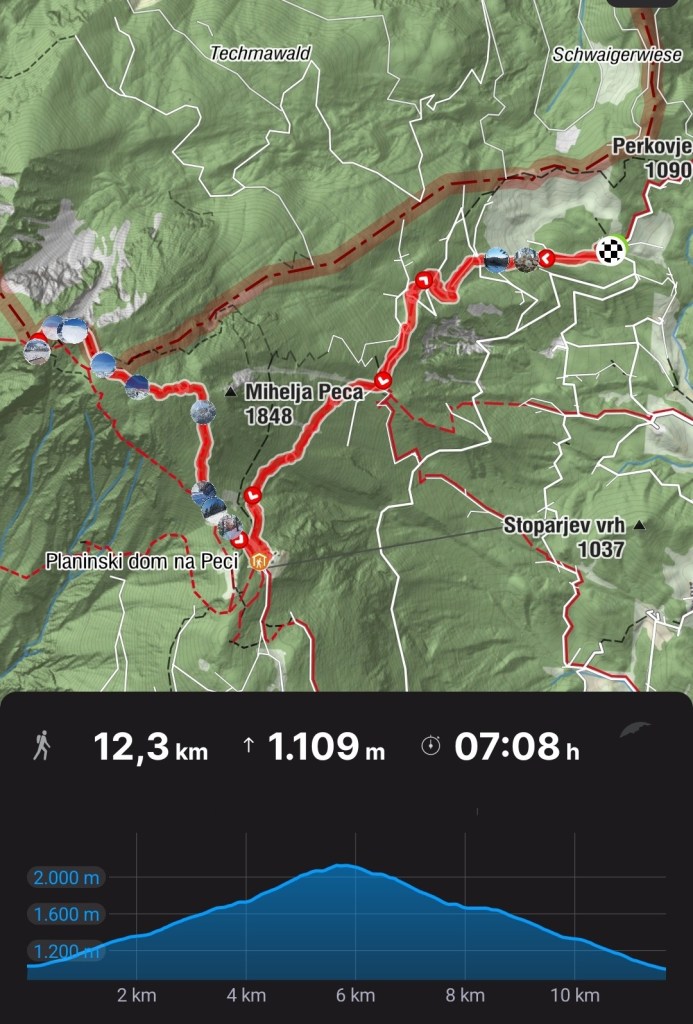Open the photo marker beside Mihelja Peca label
Image resolution: width=693 pixels, height=1024 pixels.
click(x=203, y=411)
